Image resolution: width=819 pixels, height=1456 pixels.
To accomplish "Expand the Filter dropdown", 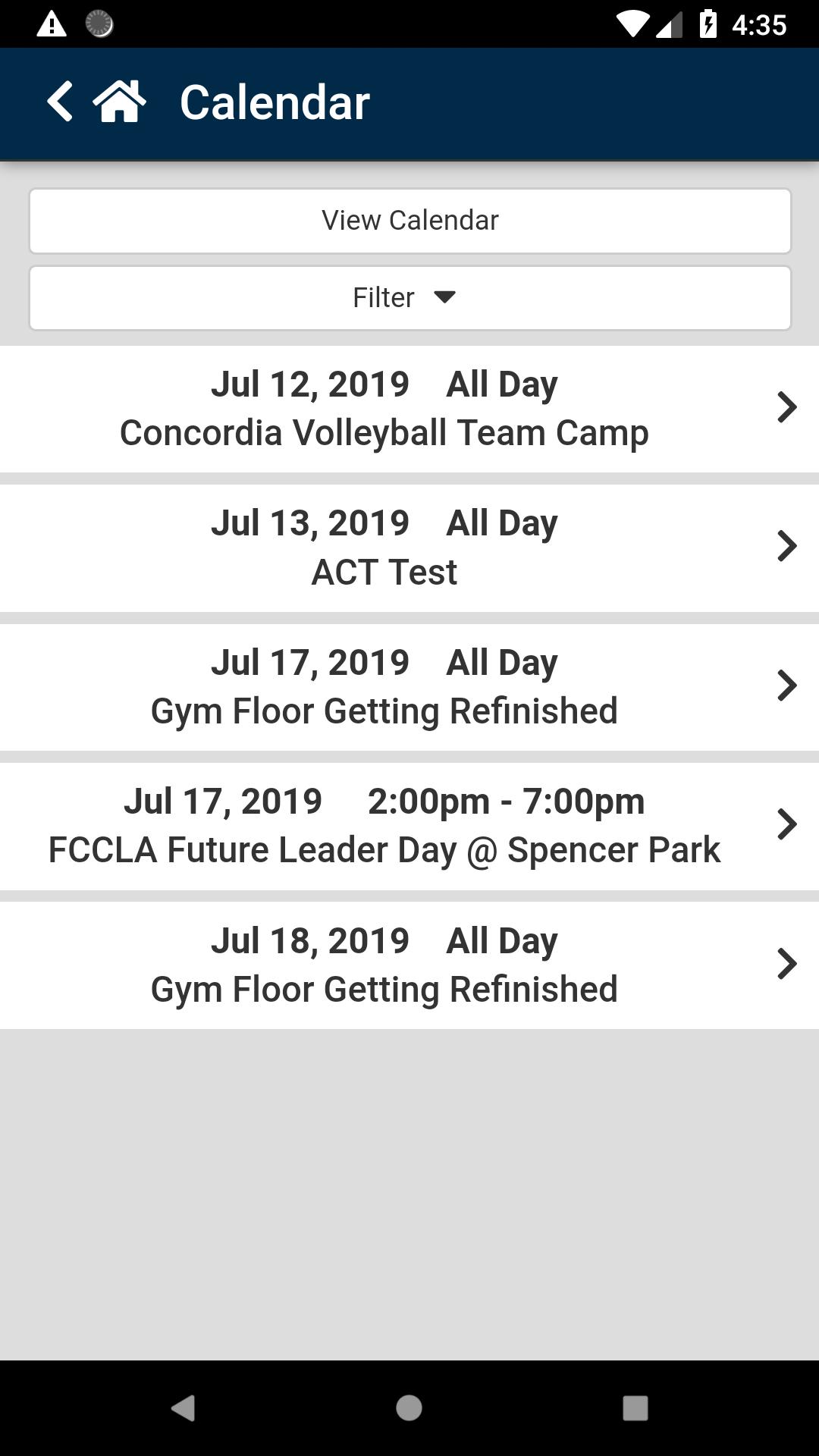I will click(409, 298).
